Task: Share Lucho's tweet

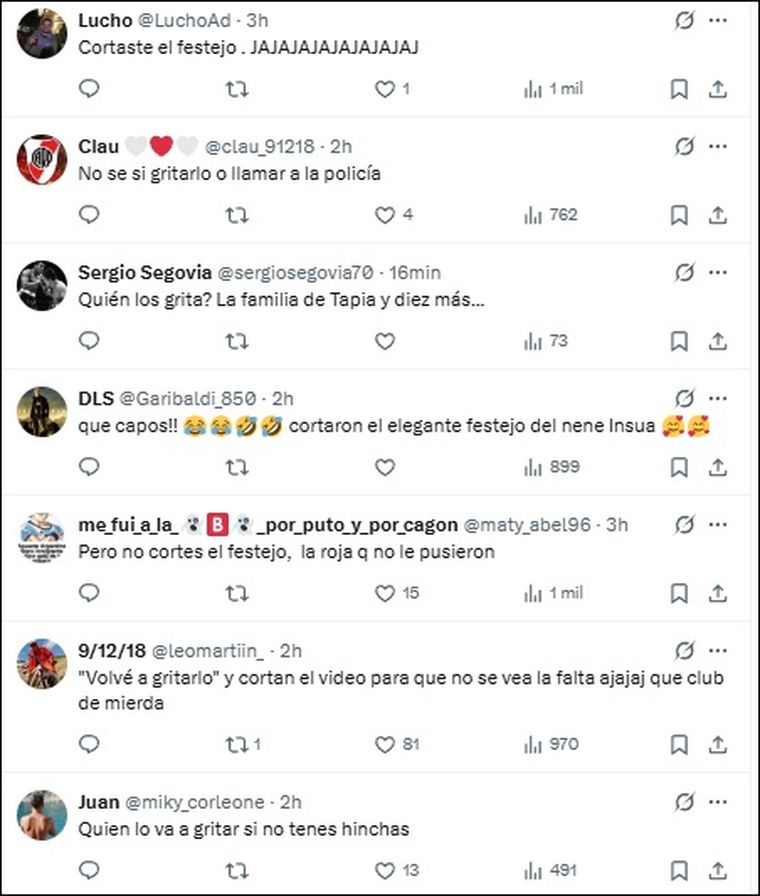Action: tap(717, 89)
